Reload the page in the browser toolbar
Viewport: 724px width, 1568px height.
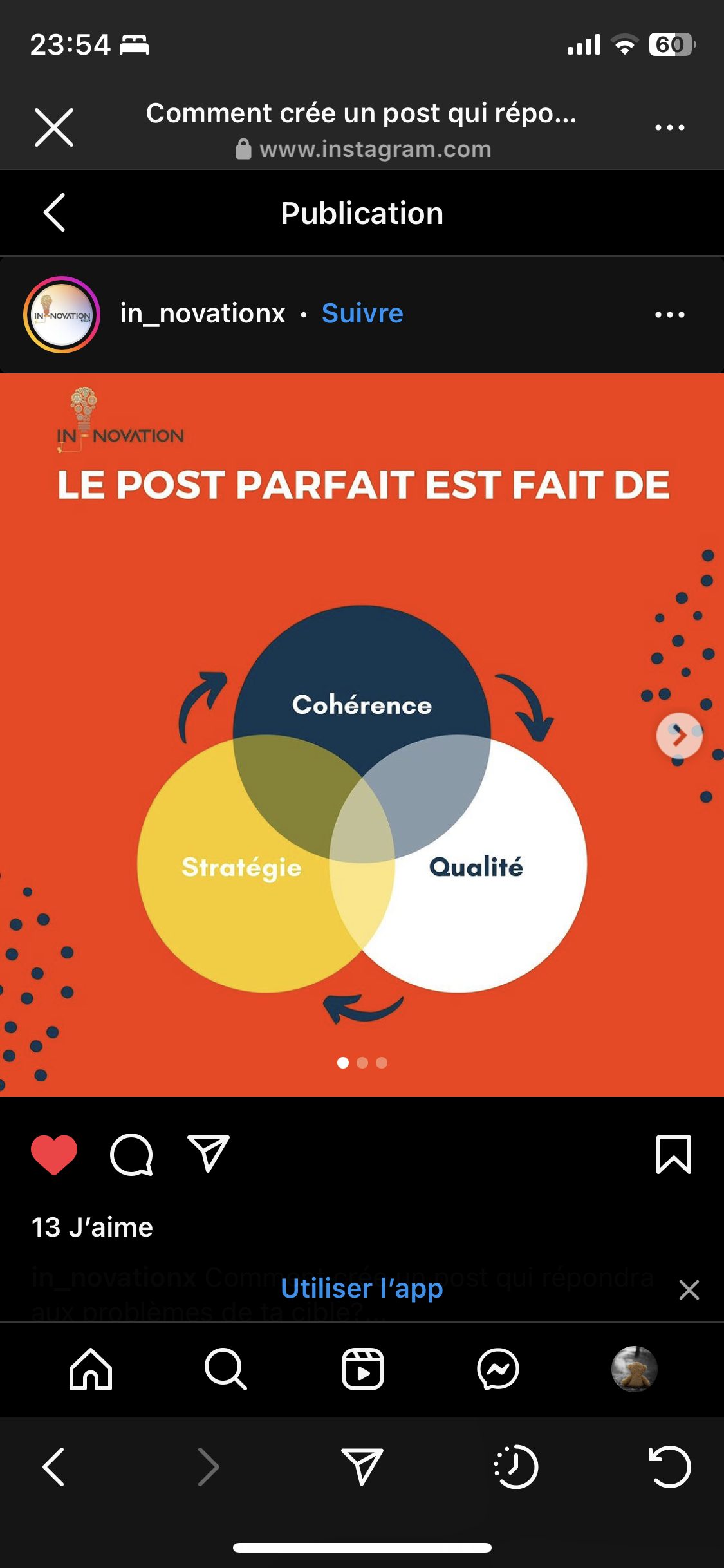669,1467
